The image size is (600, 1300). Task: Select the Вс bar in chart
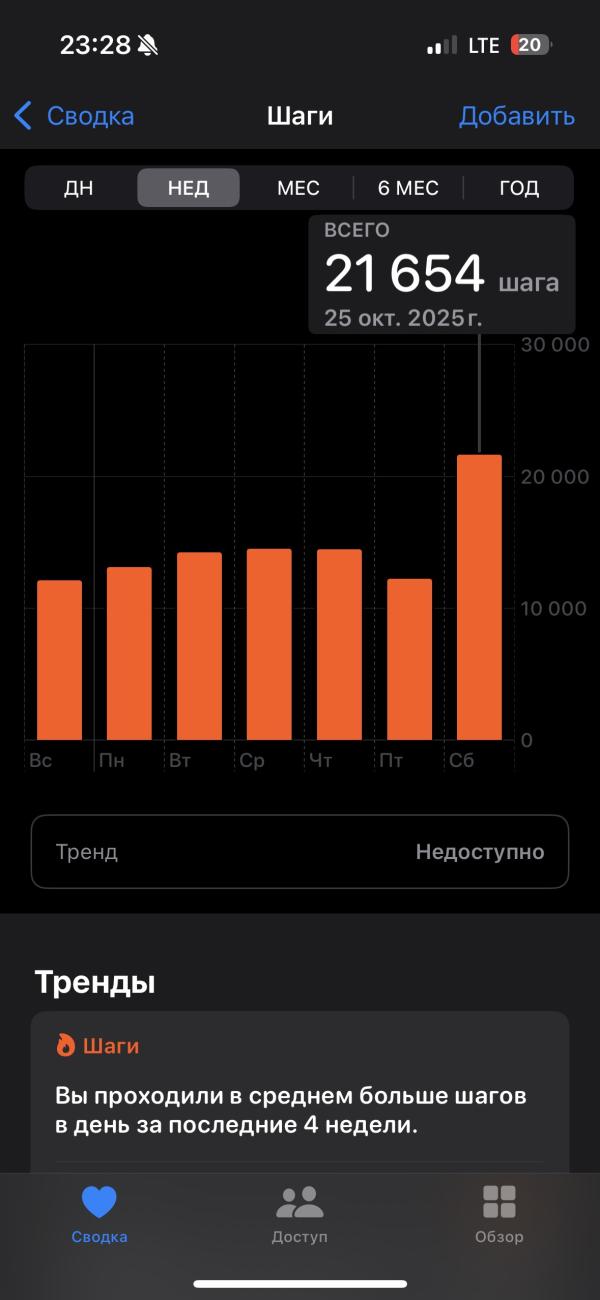point(59,660)
